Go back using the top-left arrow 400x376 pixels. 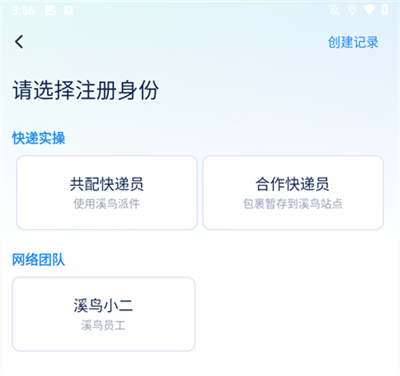19,42
